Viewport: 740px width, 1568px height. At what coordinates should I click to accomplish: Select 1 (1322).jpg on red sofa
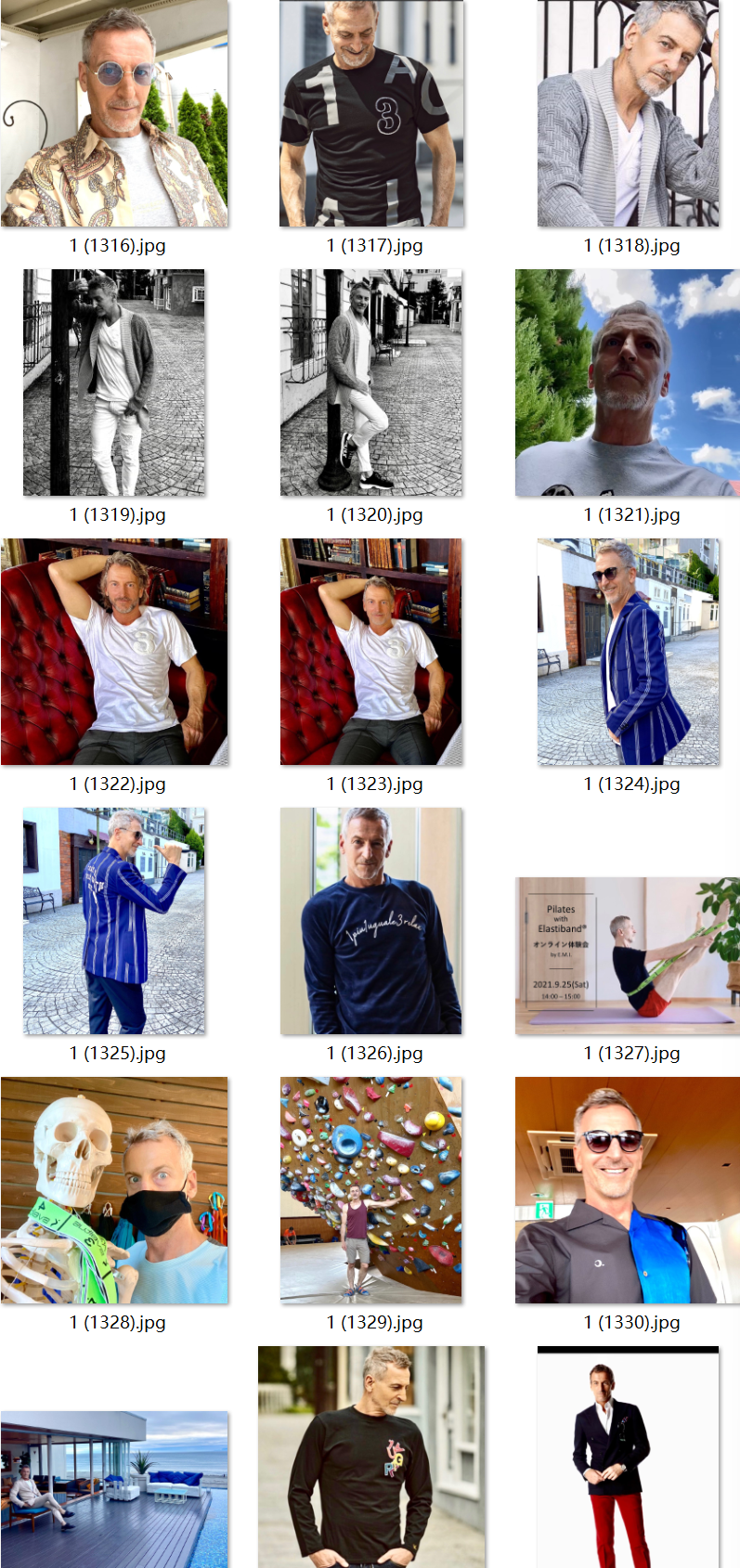(x=114, y=652)
